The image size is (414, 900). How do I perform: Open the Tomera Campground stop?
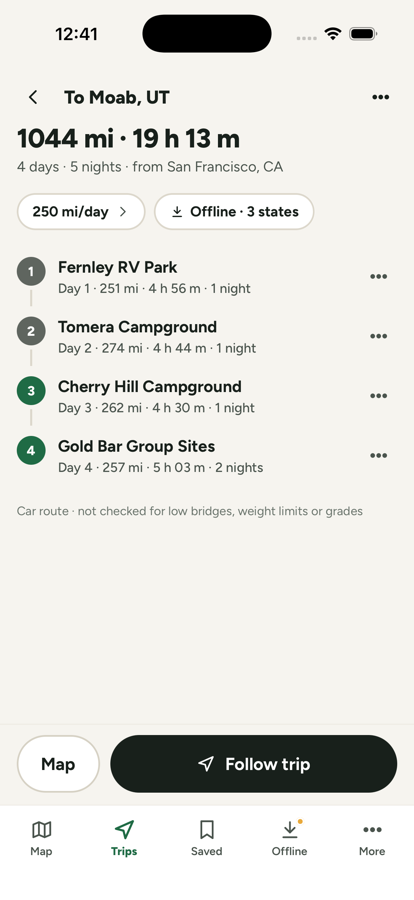[x=189, y=337]
